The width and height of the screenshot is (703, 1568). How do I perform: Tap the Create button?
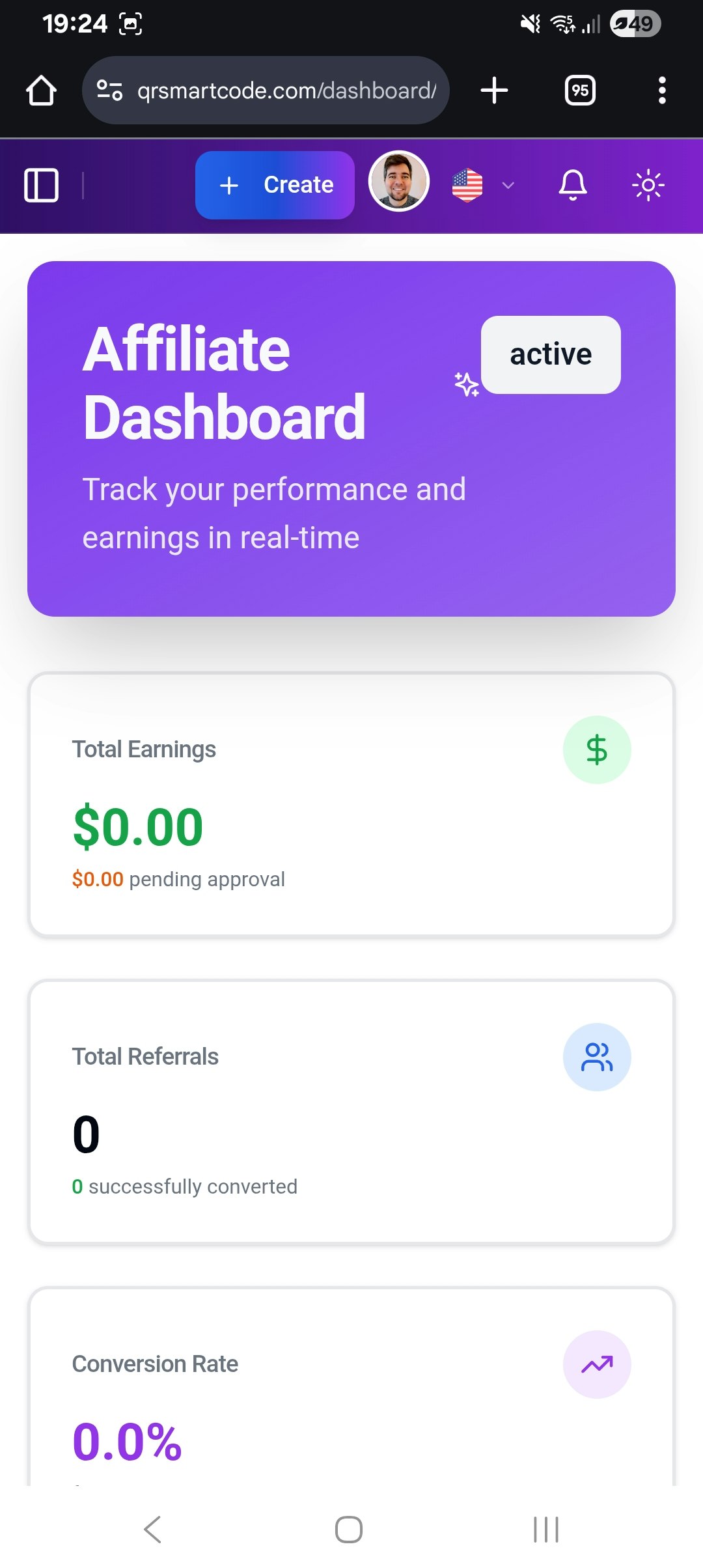coord(275,186)
